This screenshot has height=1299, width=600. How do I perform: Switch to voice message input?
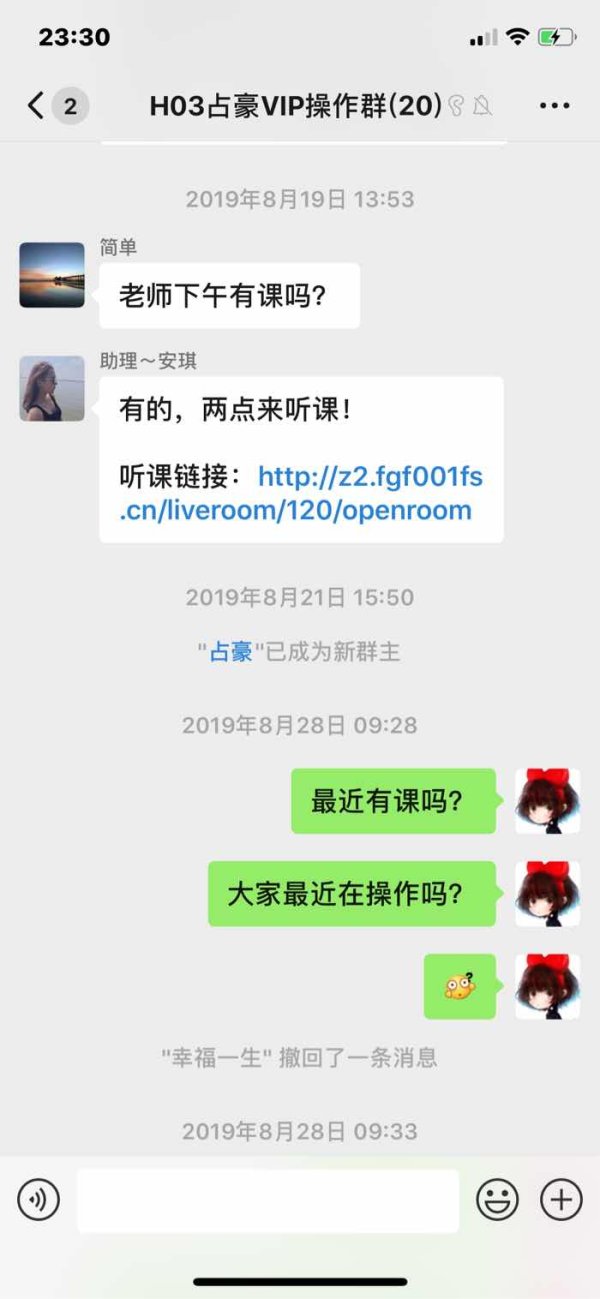[x=39, y=1200]
